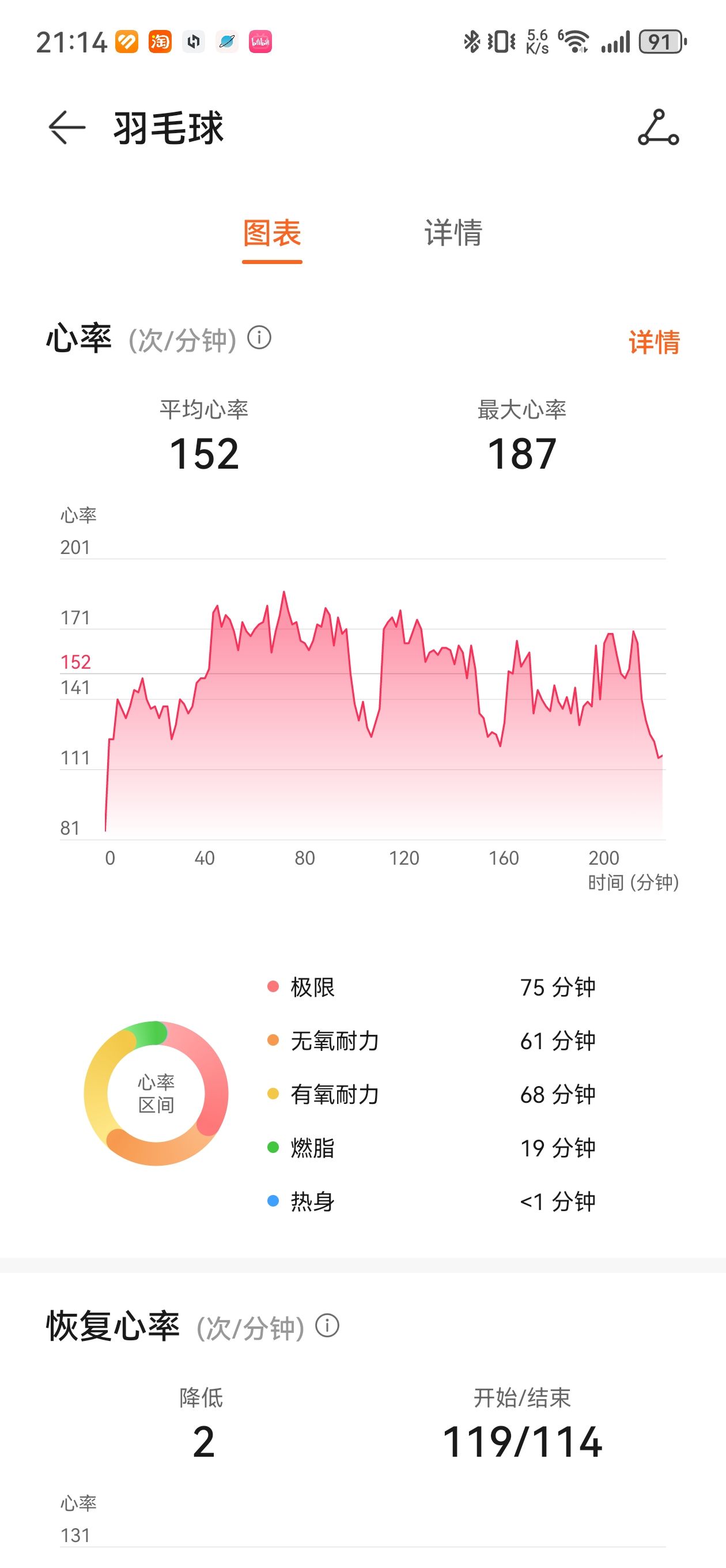
Task: Show info about 恢复心率
Action: click(327, 1326)
